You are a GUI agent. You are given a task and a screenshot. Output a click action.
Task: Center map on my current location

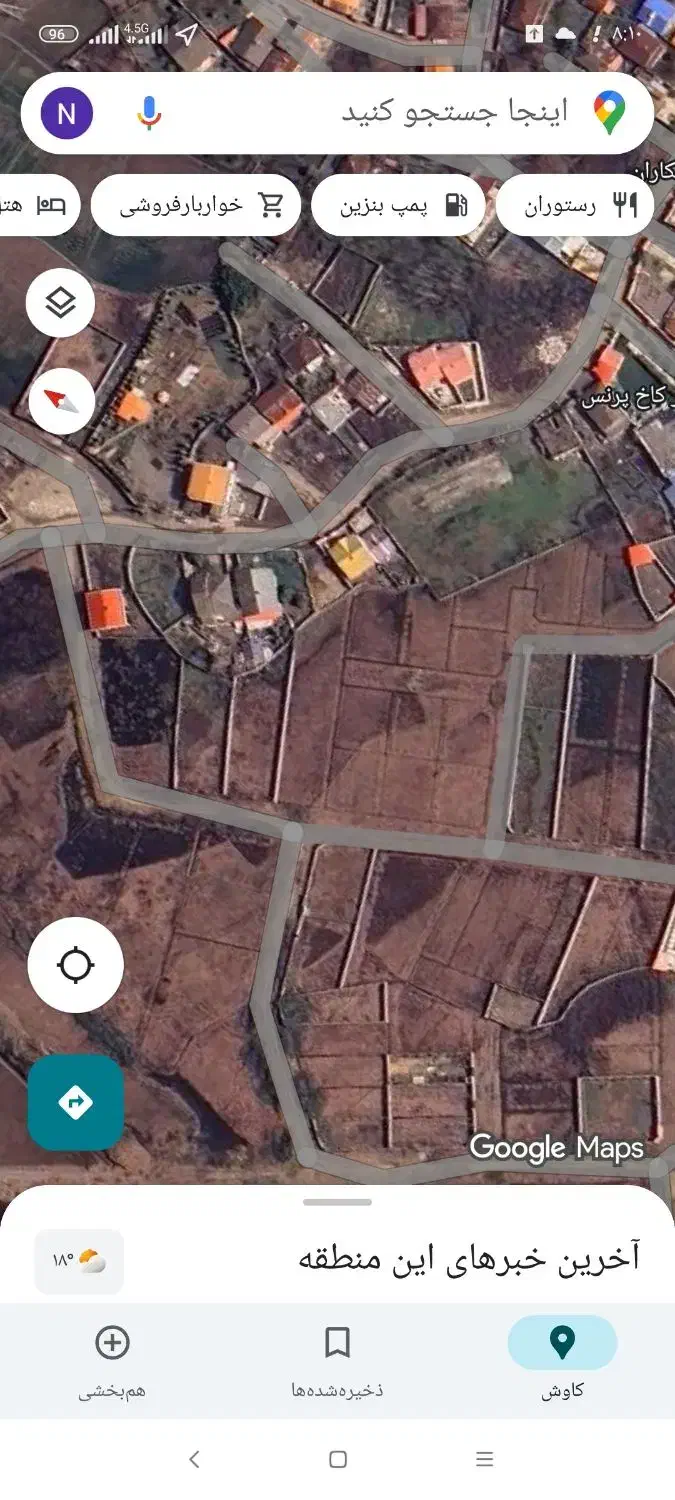pos(76,966)
